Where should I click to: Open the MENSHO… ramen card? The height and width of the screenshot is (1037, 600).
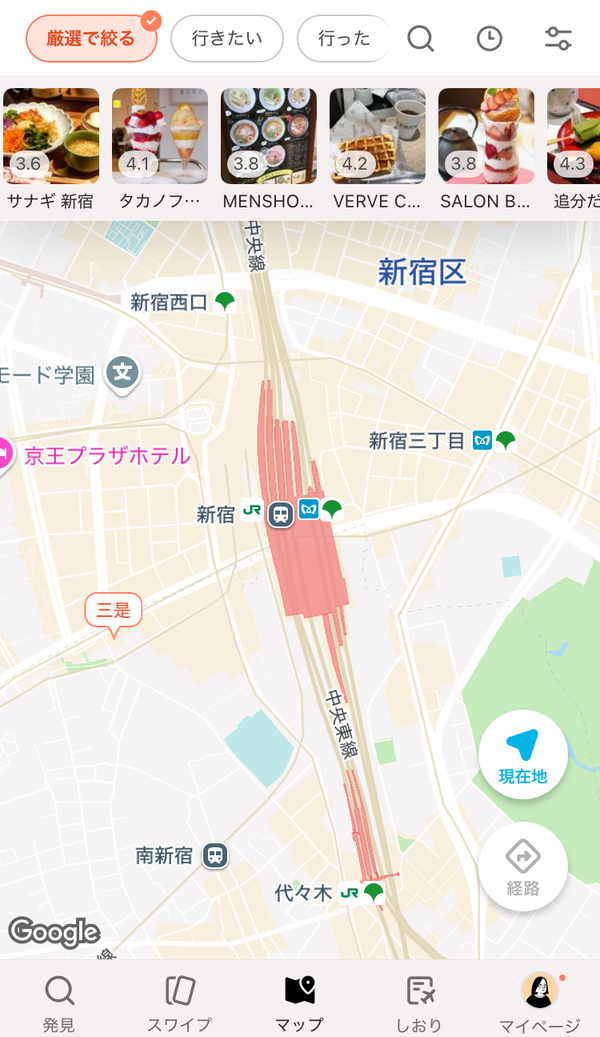(x=268, y=149)
